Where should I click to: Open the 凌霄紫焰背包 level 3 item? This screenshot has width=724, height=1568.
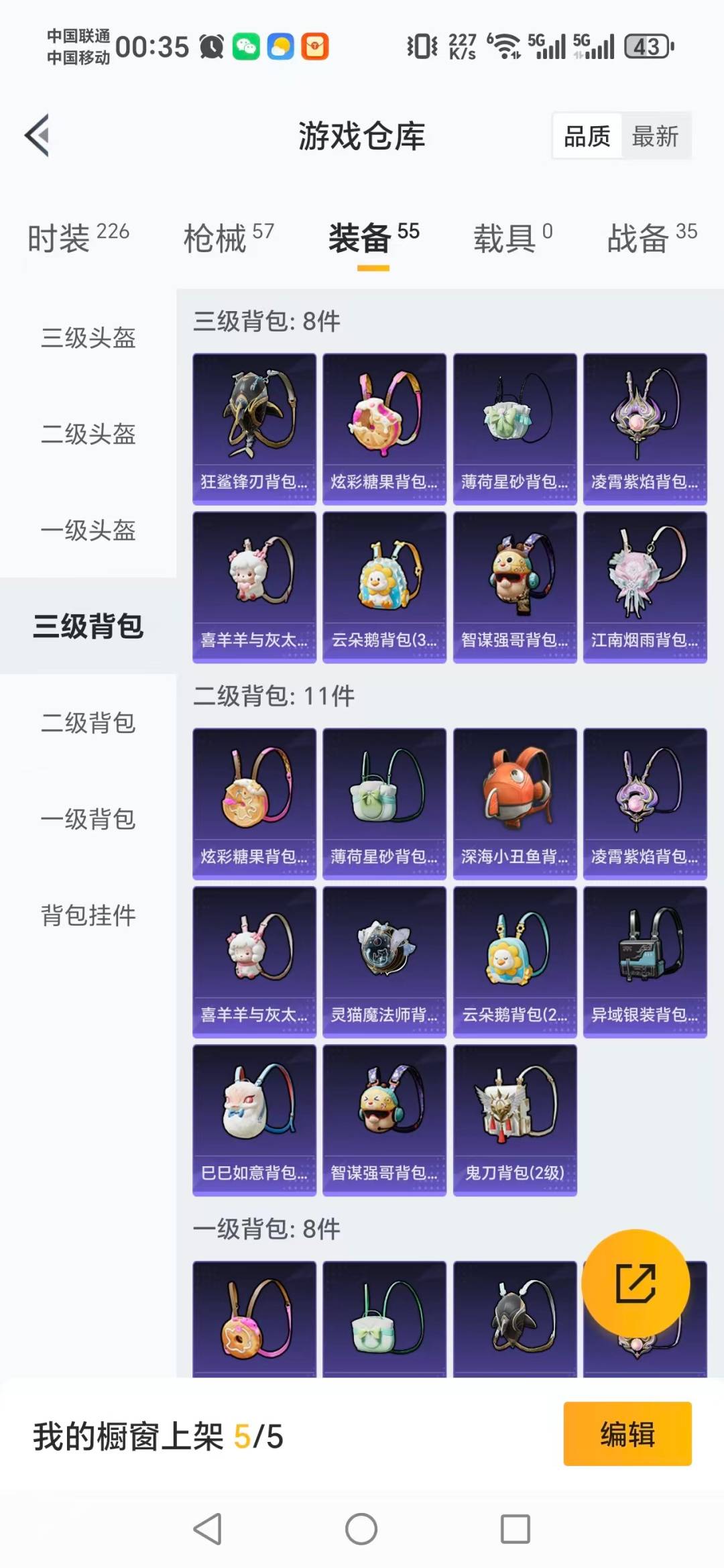tap(646, 416)
